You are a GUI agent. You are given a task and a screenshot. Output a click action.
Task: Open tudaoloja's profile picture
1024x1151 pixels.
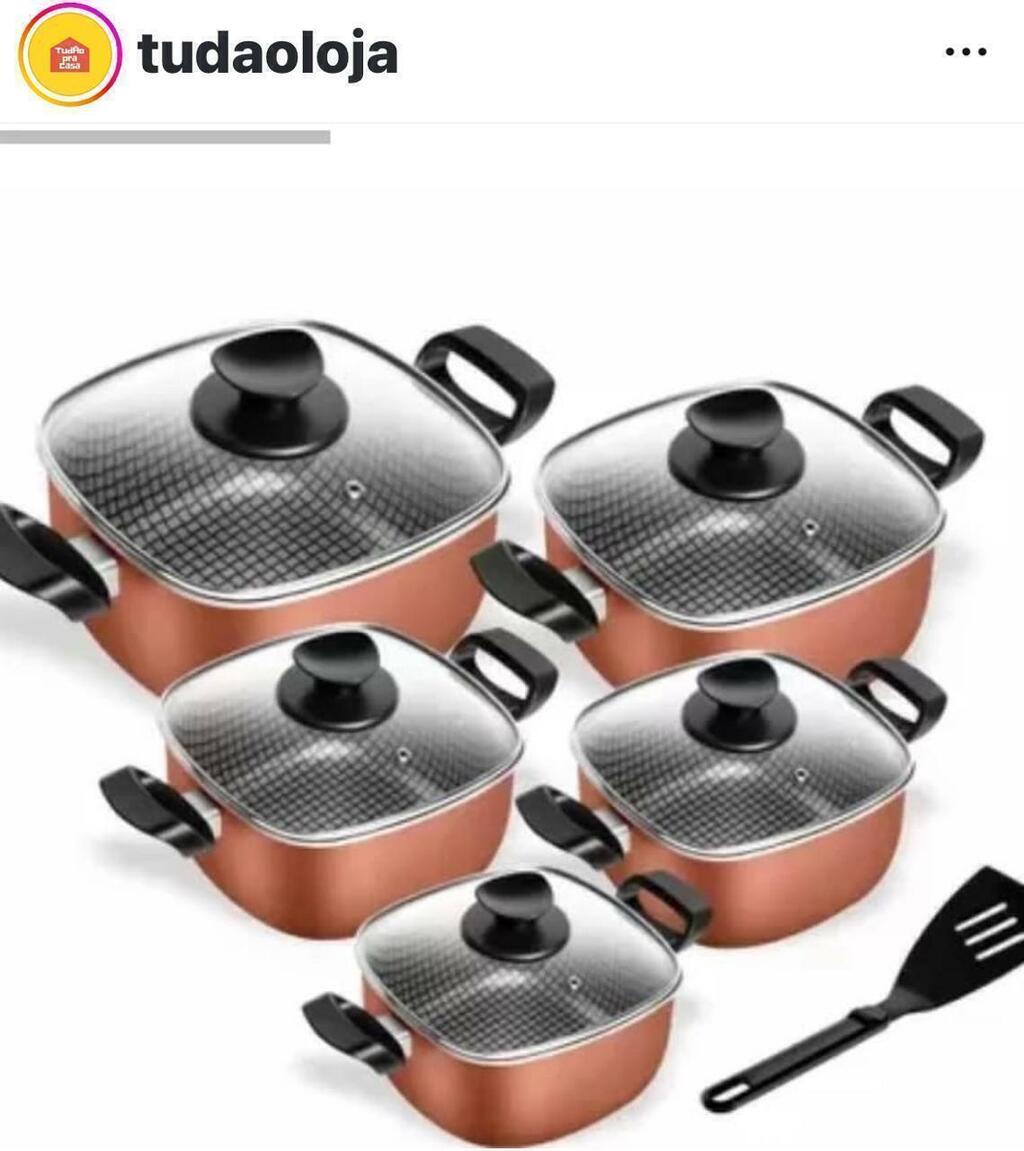[x=69, y=55]
